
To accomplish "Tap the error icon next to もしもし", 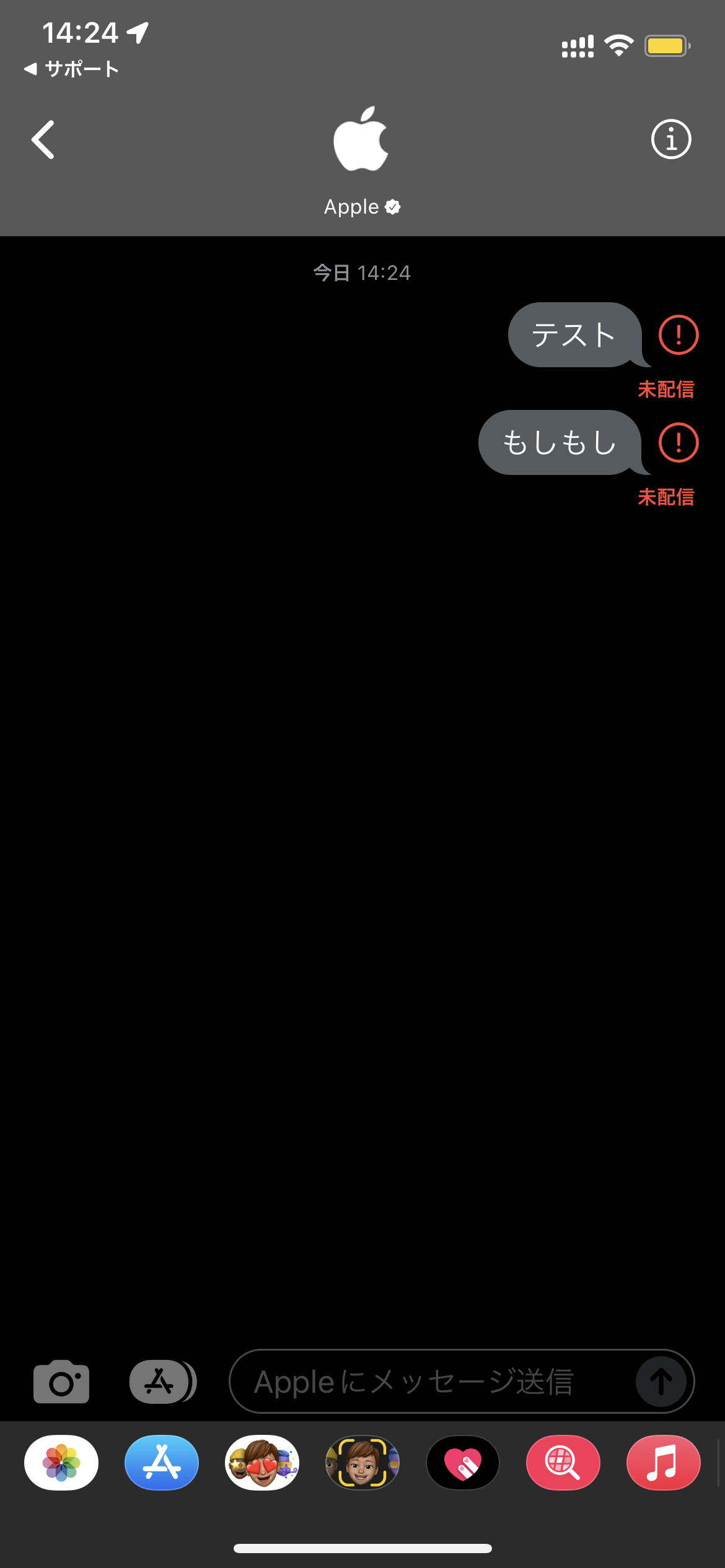I will pyautogui.click(x=679, y=443).
